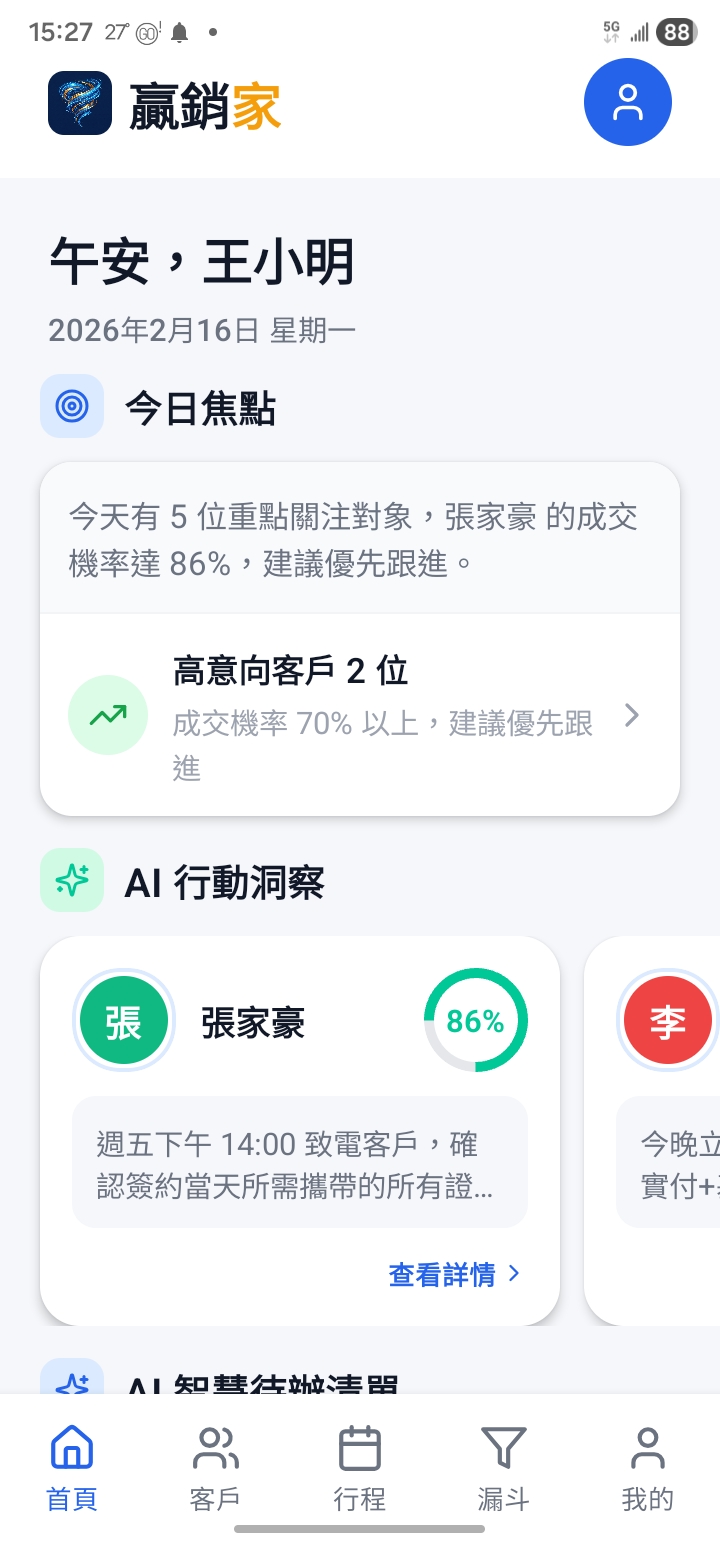720x1544 pixels.
Task: Open the AI 行動洞察 sparkle icon
Action: [72, 880]
